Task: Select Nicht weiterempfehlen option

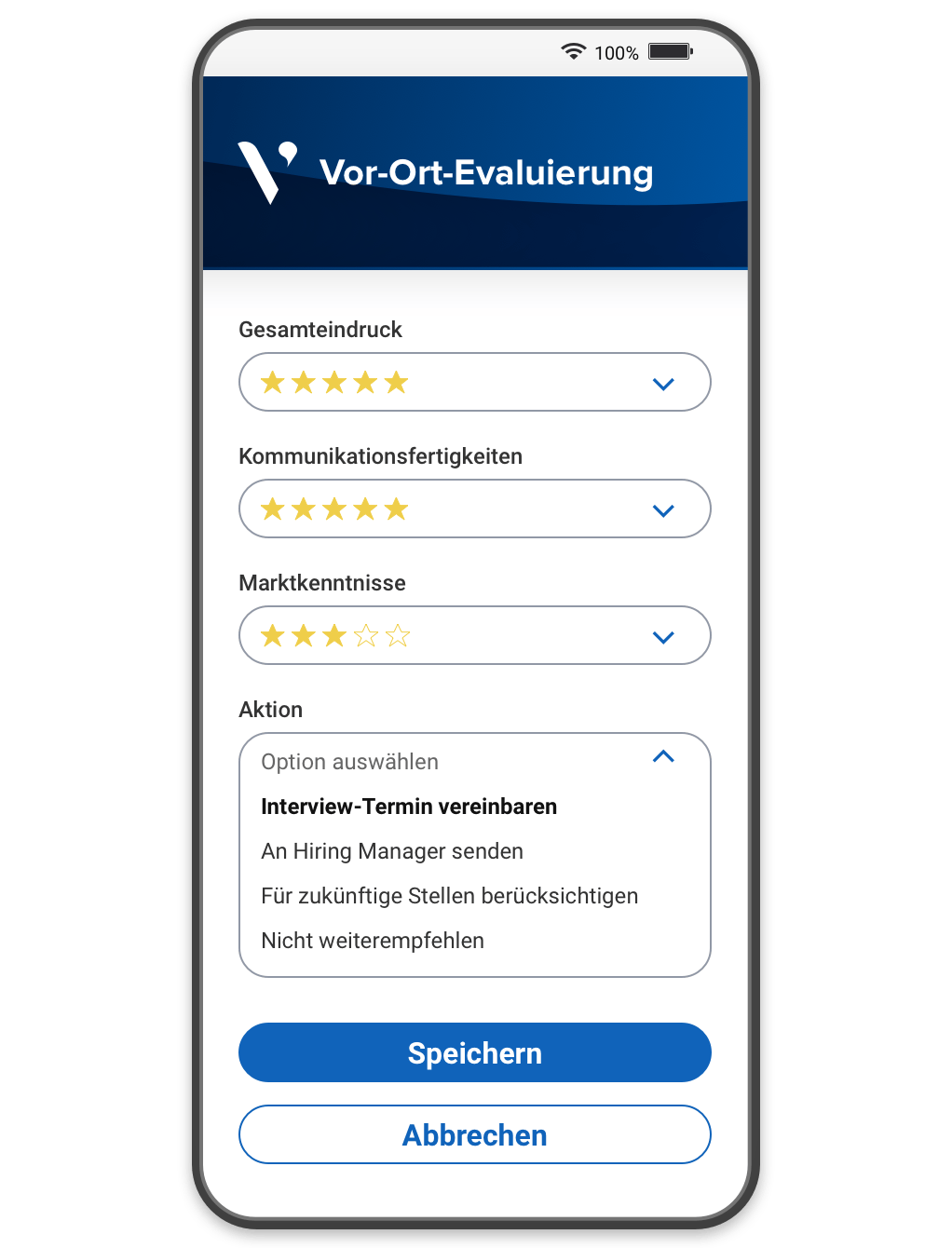Action: (373, 941)
